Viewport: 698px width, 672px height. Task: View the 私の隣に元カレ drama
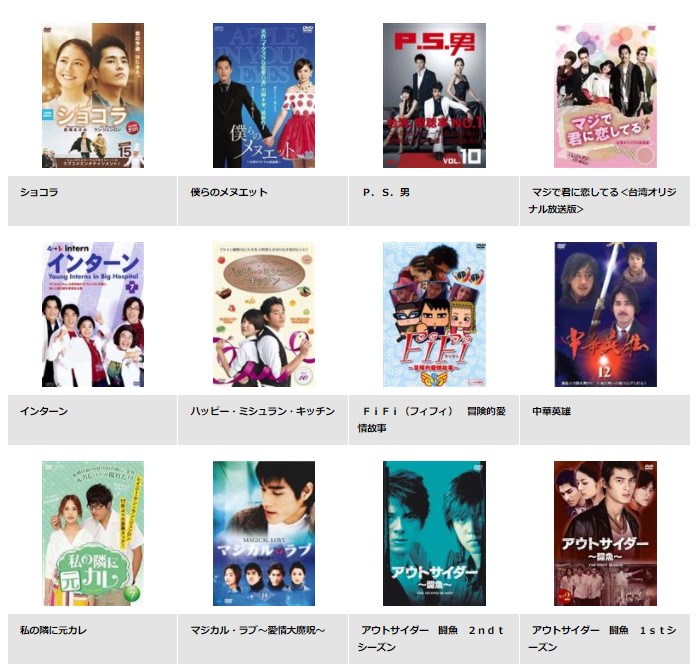[x=93, y=533]
